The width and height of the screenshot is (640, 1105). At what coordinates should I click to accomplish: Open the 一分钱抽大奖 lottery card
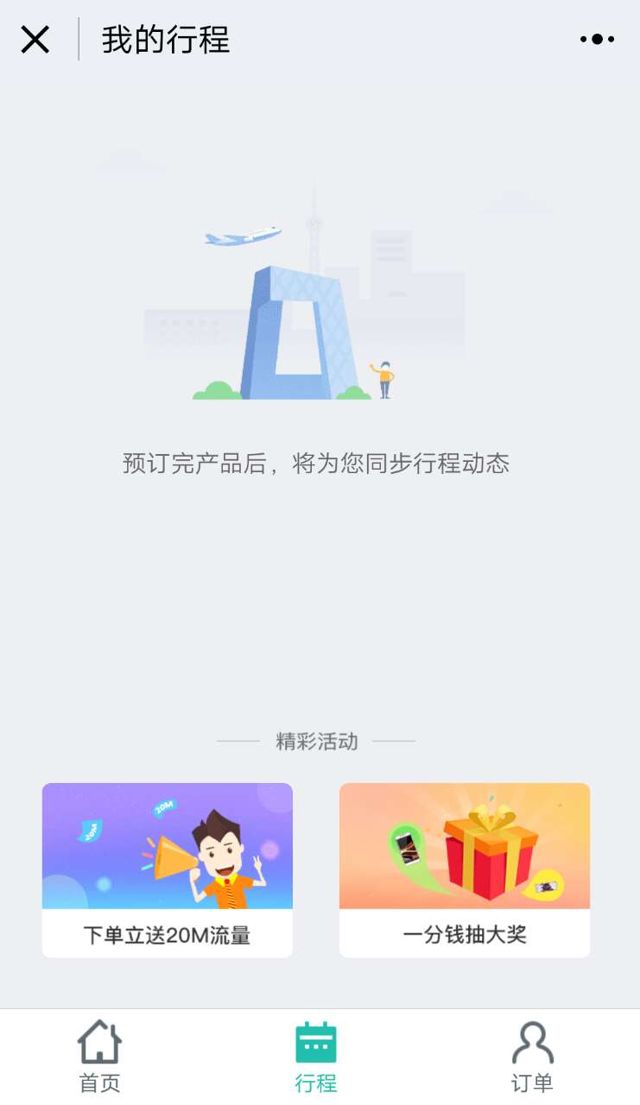[x=464, y=870]
